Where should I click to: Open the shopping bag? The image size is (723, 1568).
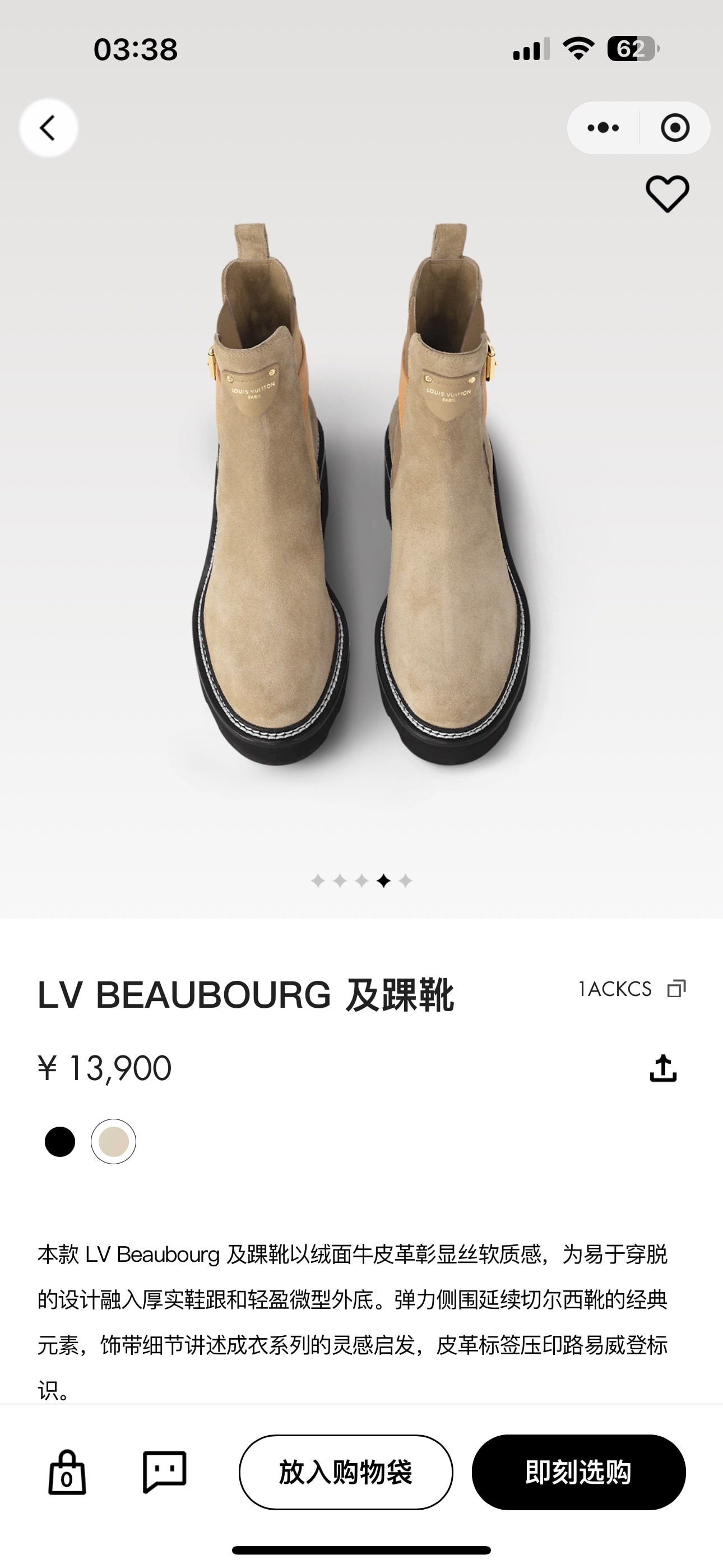click(x=67, y=1473)
